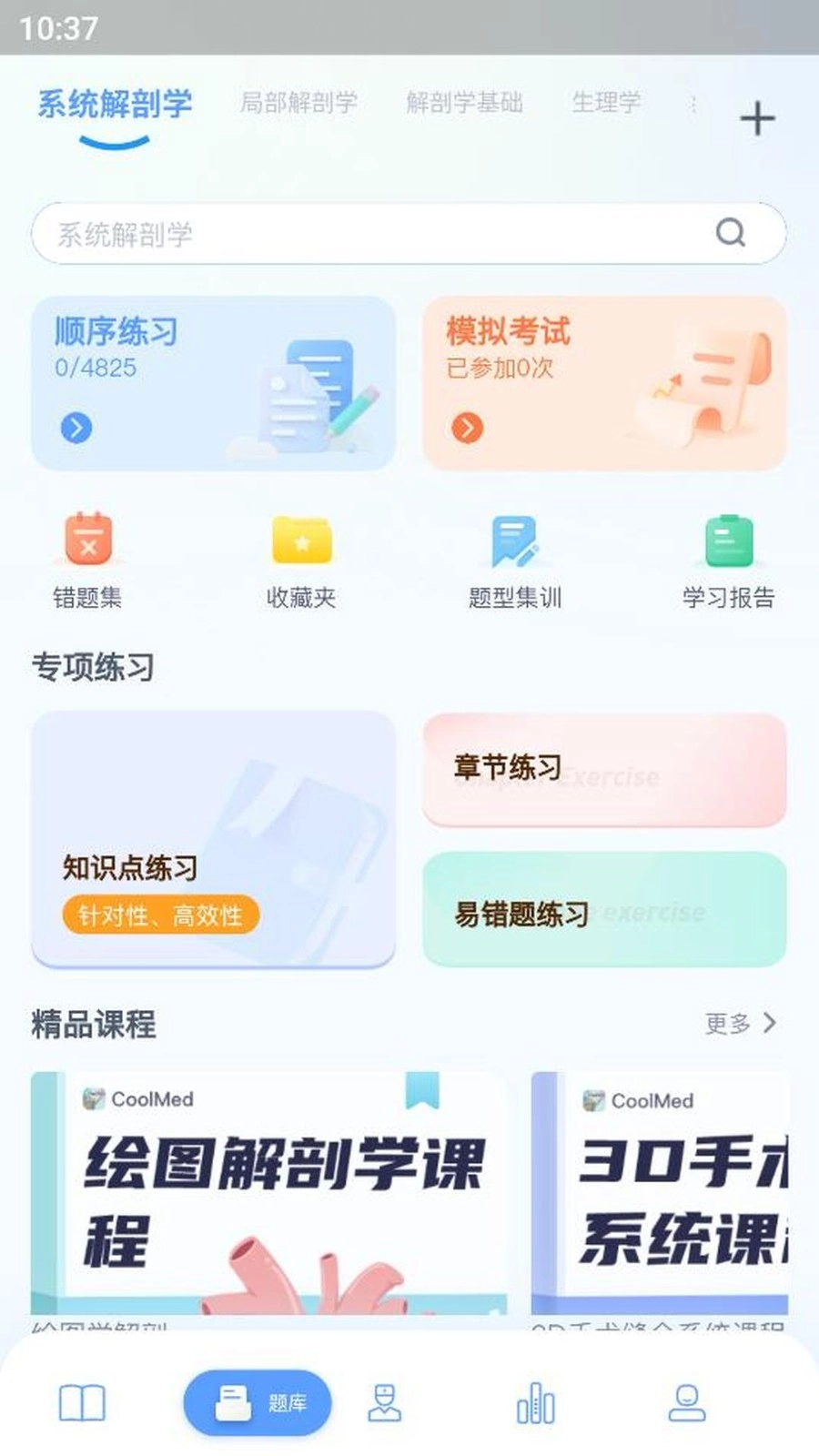Tap the search magnifier icon

click(x=730, y=233)
